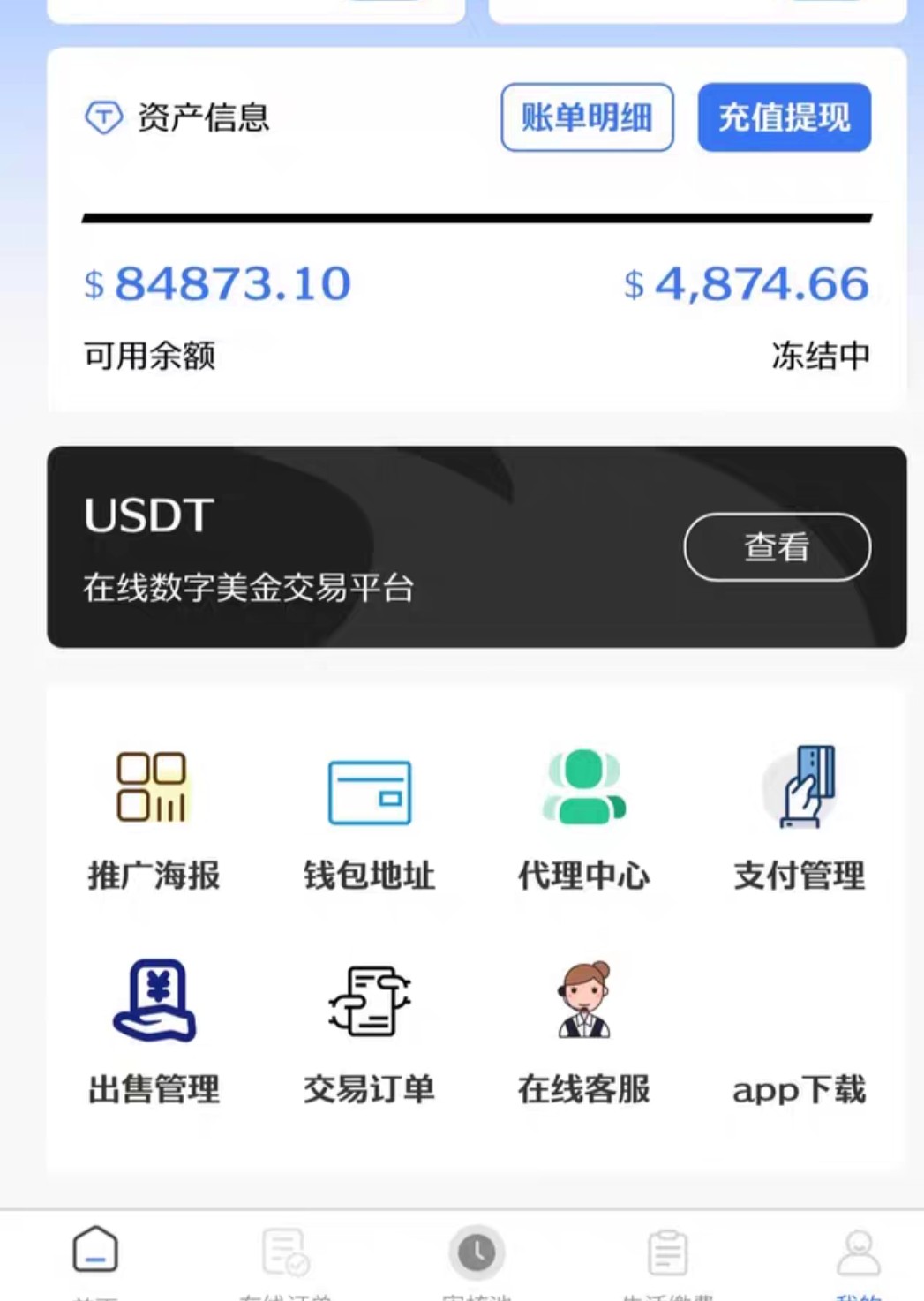Image resolution: width=924 pixels, height=1301 pixels.
Task: Open 推广海报 promotion poster
Action: [x=154, y=816]
